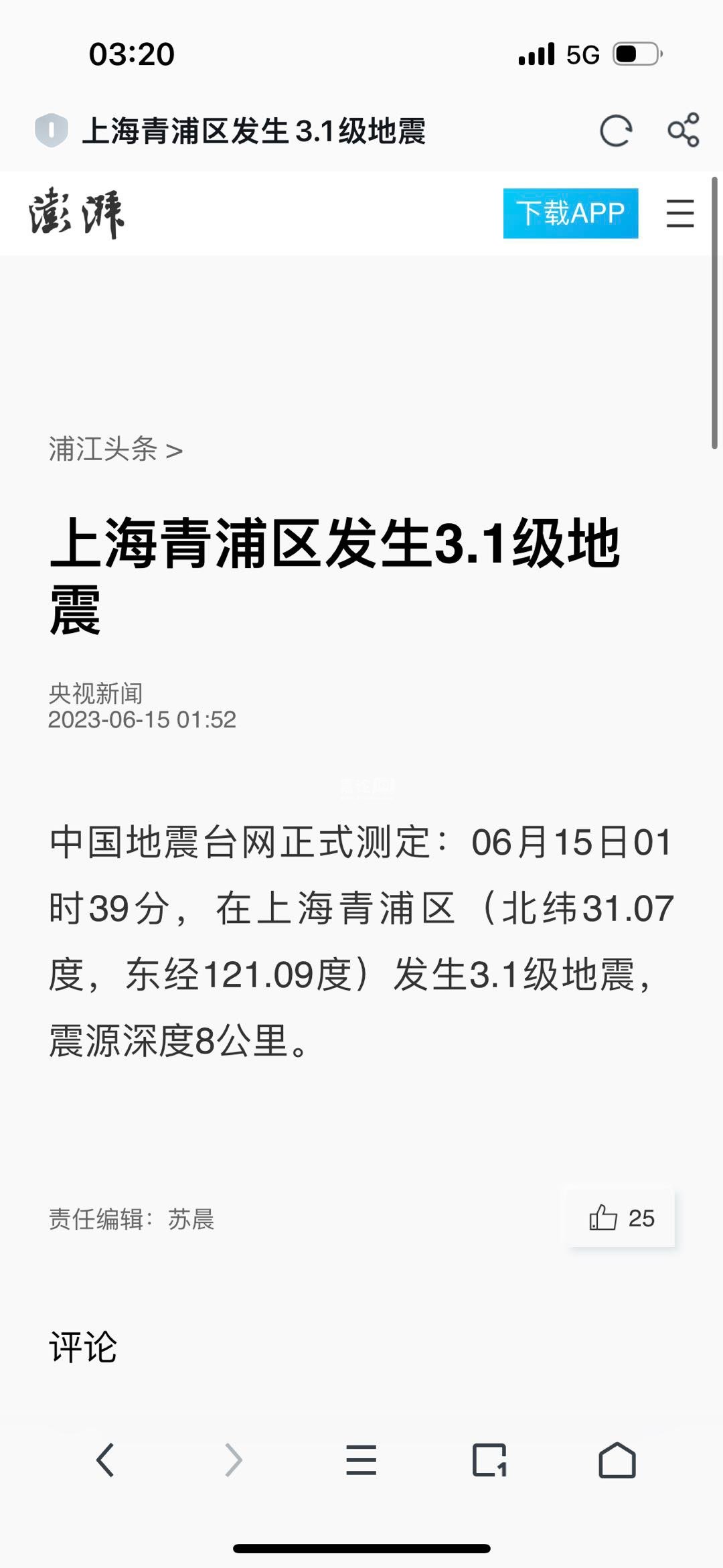
Task: Reload the page with the refresh icon
Action: click(x=615, y=131)
